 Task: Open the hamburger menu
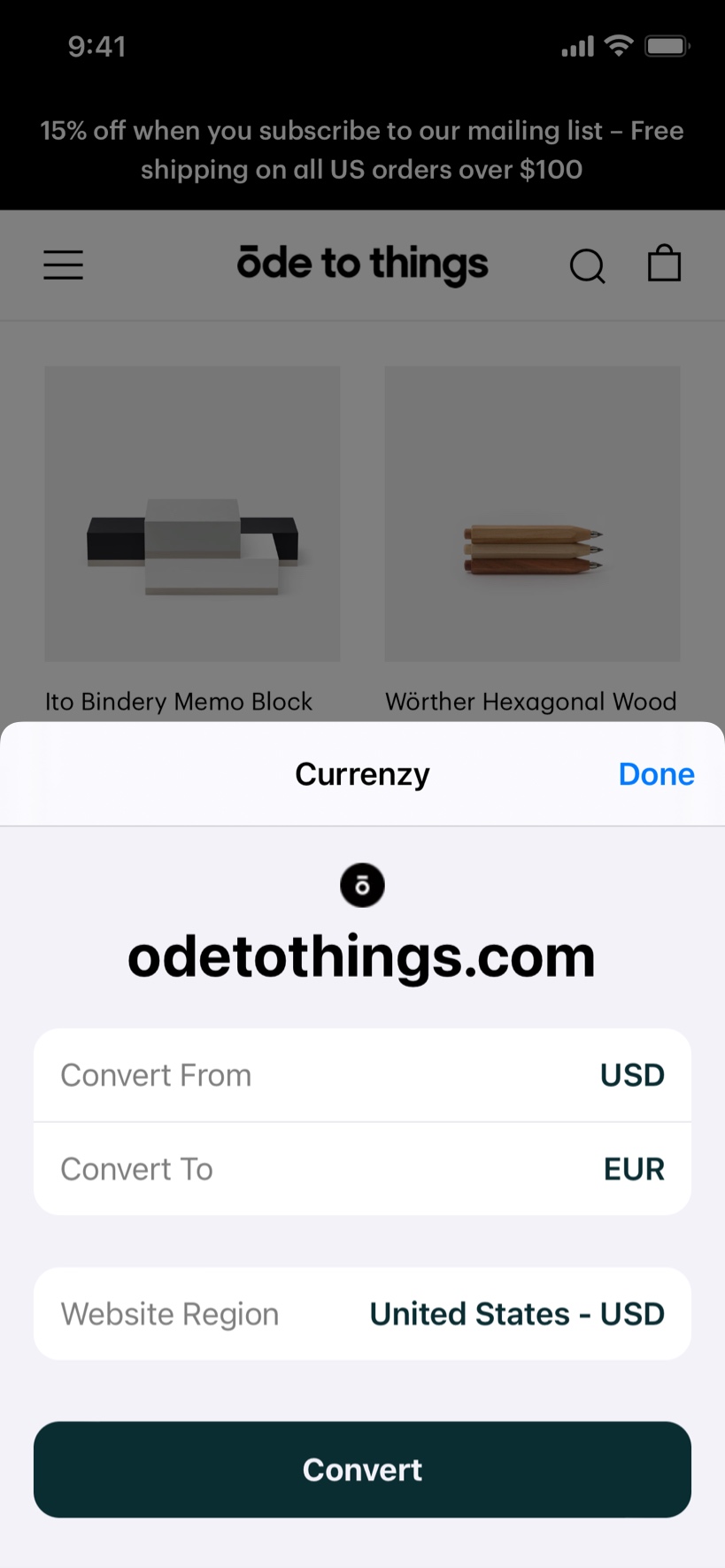tap(64, 265)
